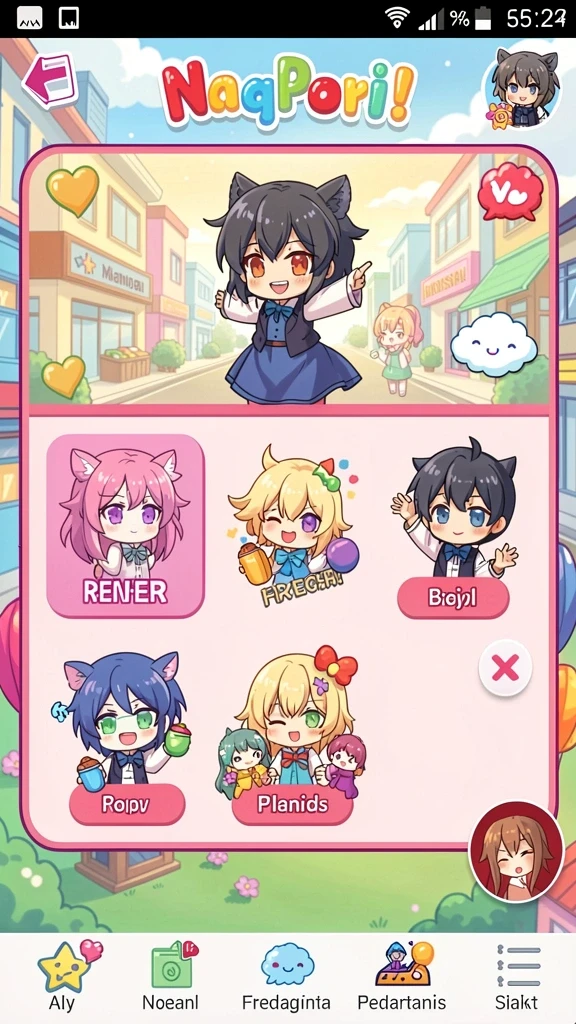Tap the Bojl button

point(453,598)
